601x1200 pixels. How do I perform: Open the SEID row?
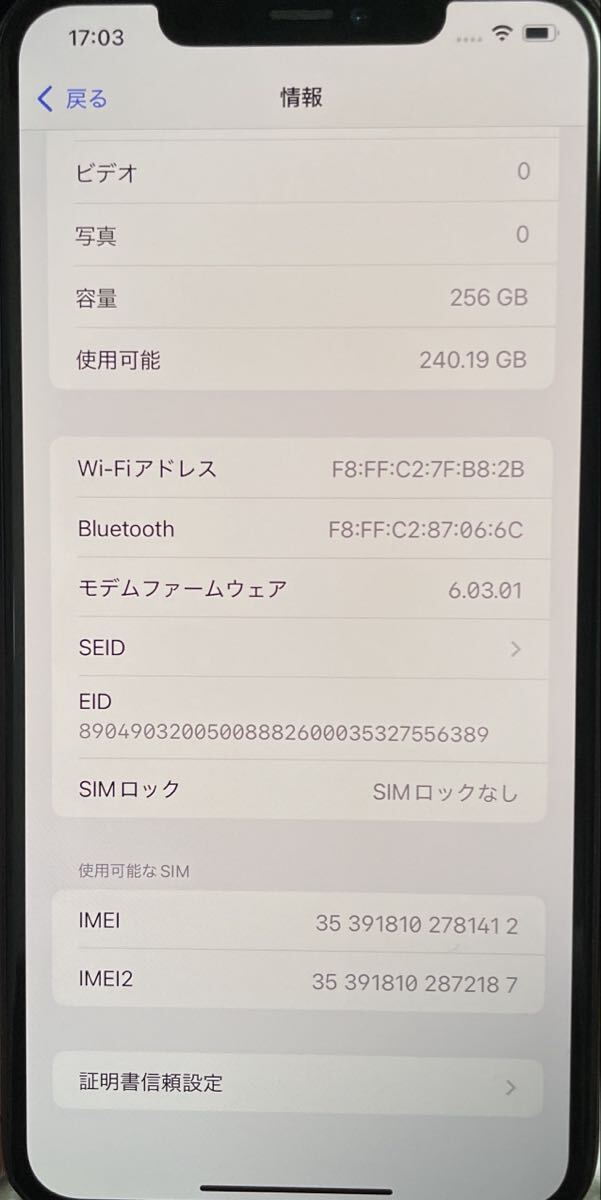[300, 648]
